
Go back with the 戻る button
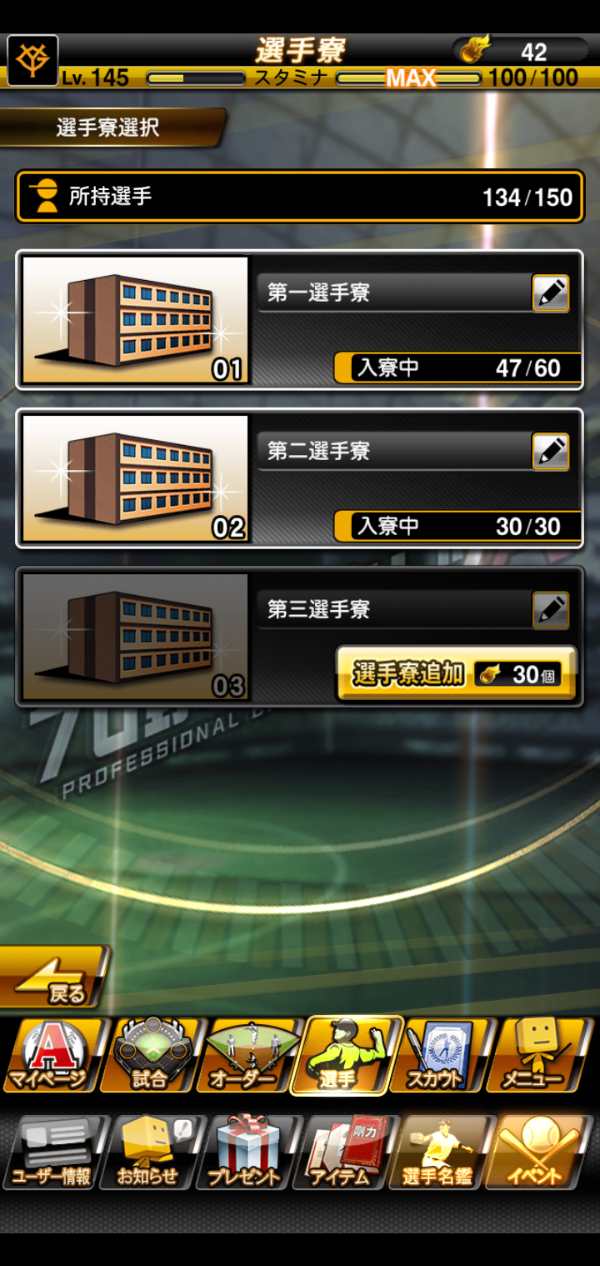[54, 976]
